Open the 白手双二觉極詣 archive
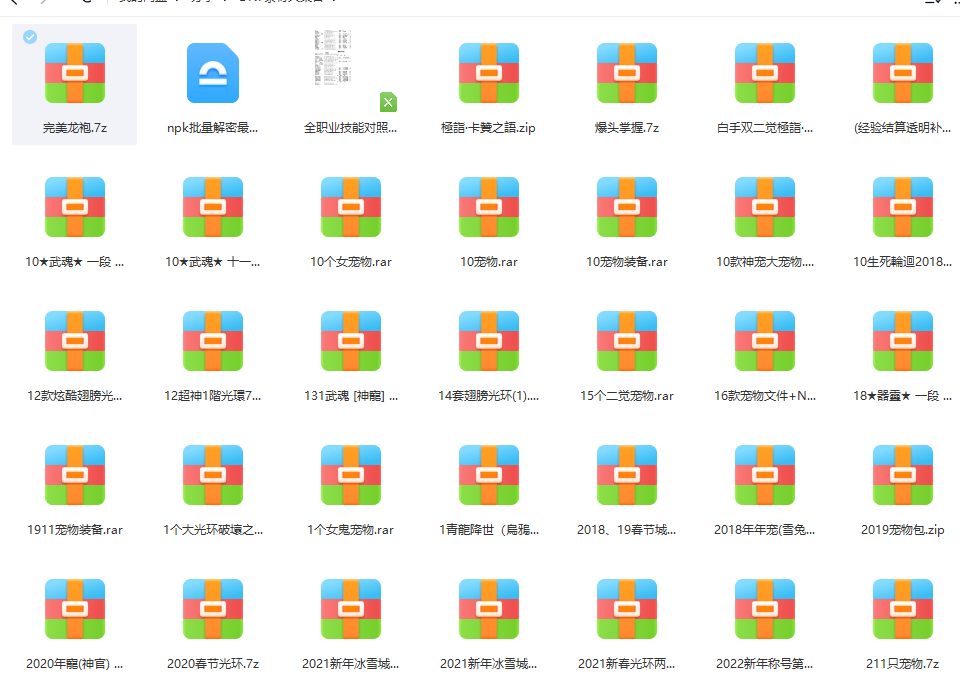Viewport: 960px width, 692px height. (765, 73)
